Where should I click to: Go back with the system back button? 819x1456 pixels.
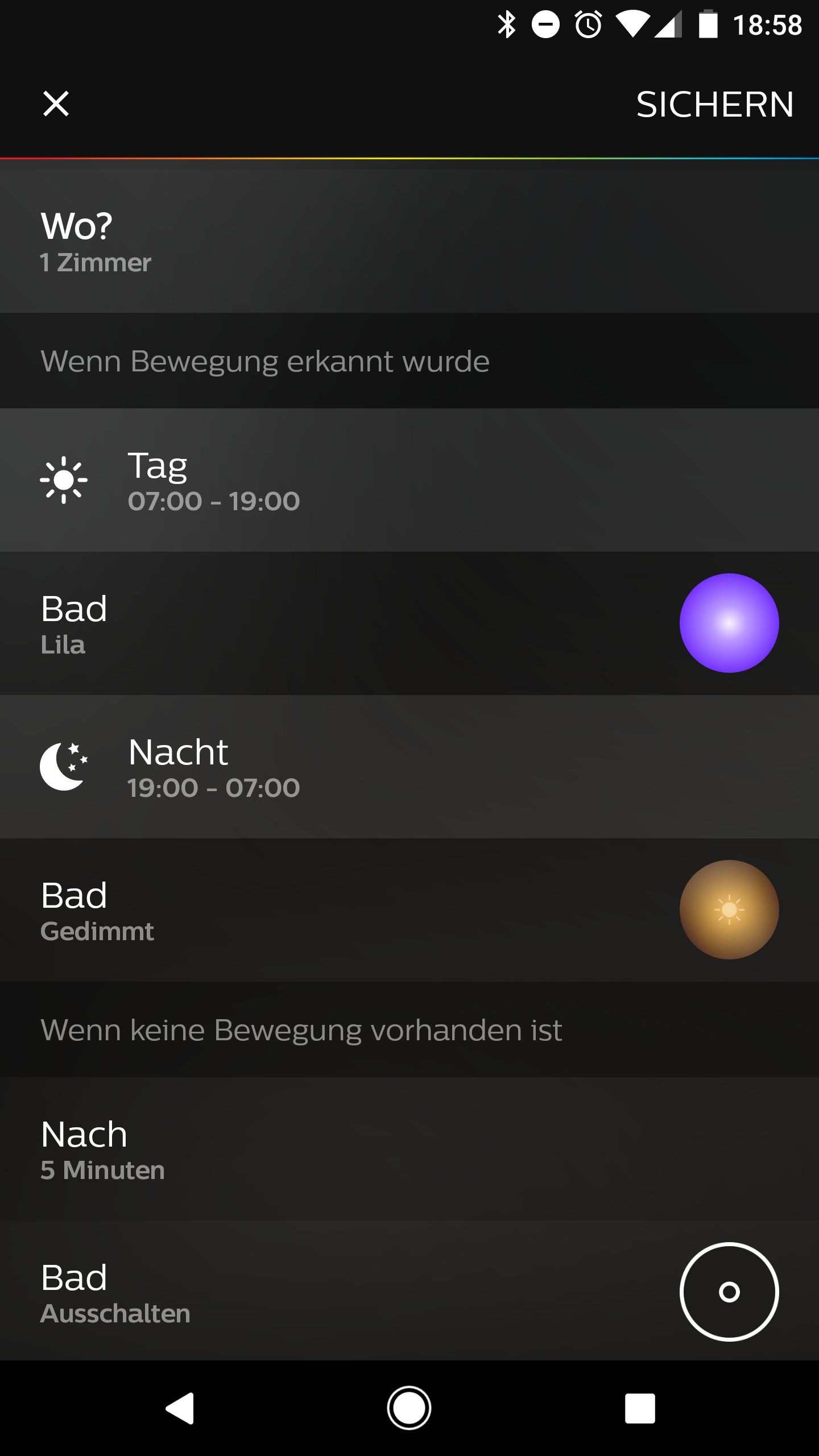(180, 1408)
